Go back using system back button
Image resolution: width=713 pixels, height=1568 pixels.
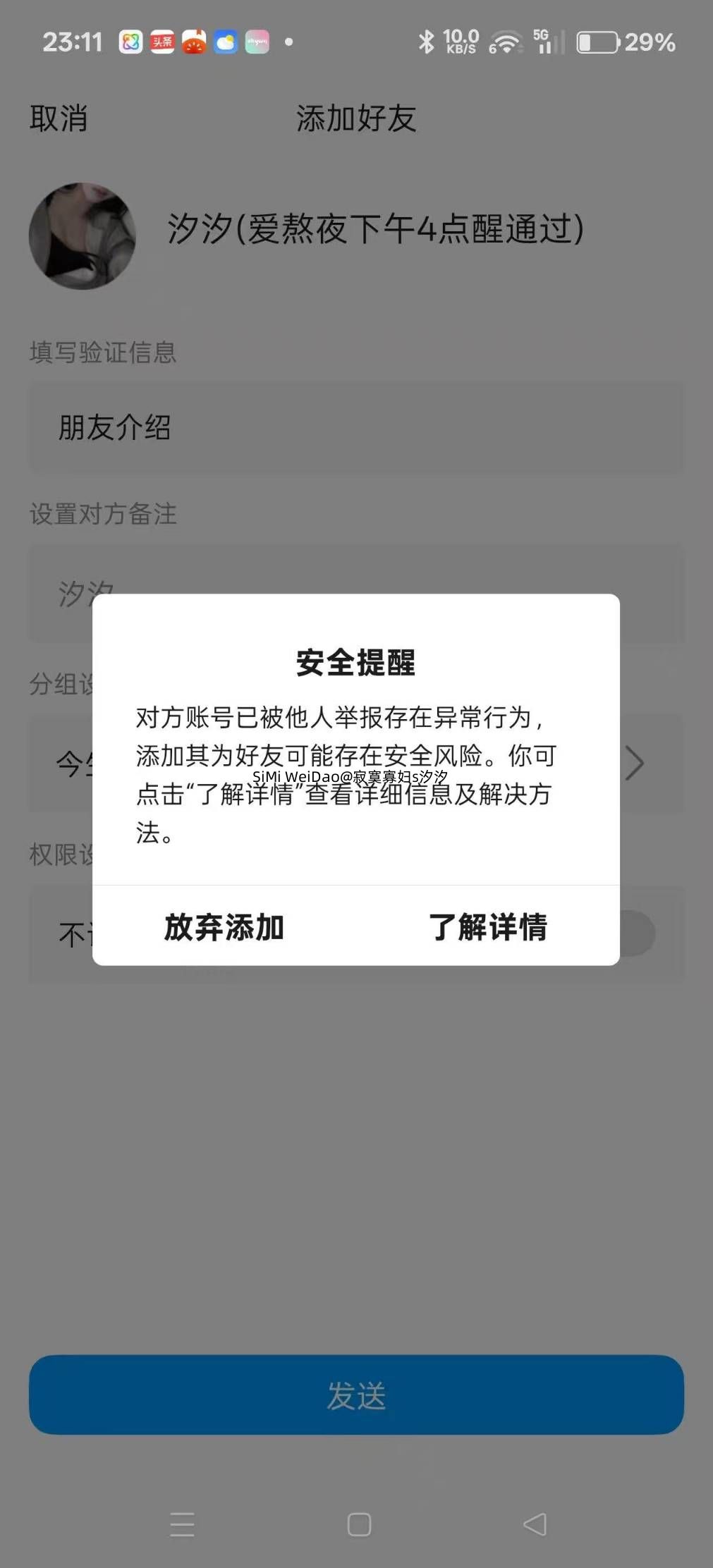tap(535, 1524)
